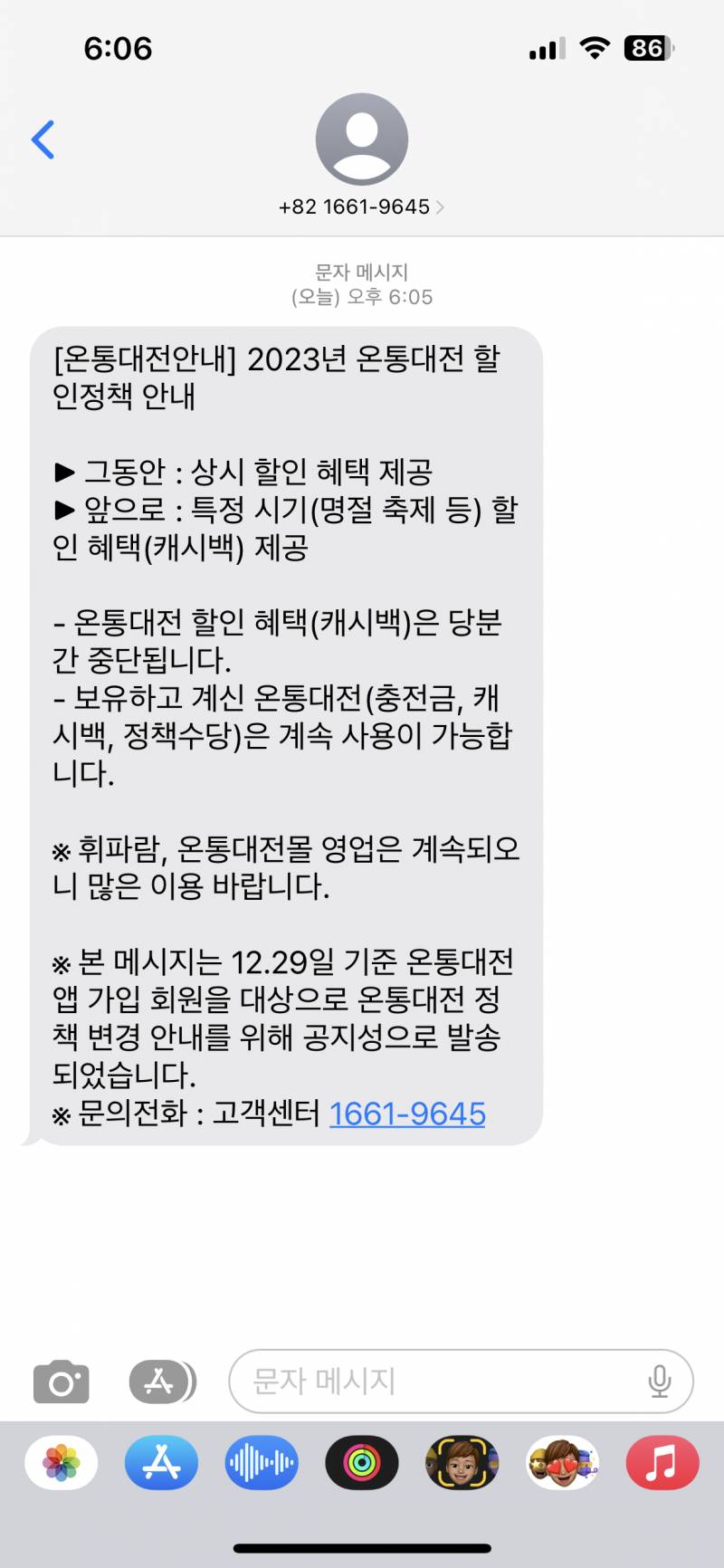Open Voice Memos from the dock

[x=261, y=1463]
